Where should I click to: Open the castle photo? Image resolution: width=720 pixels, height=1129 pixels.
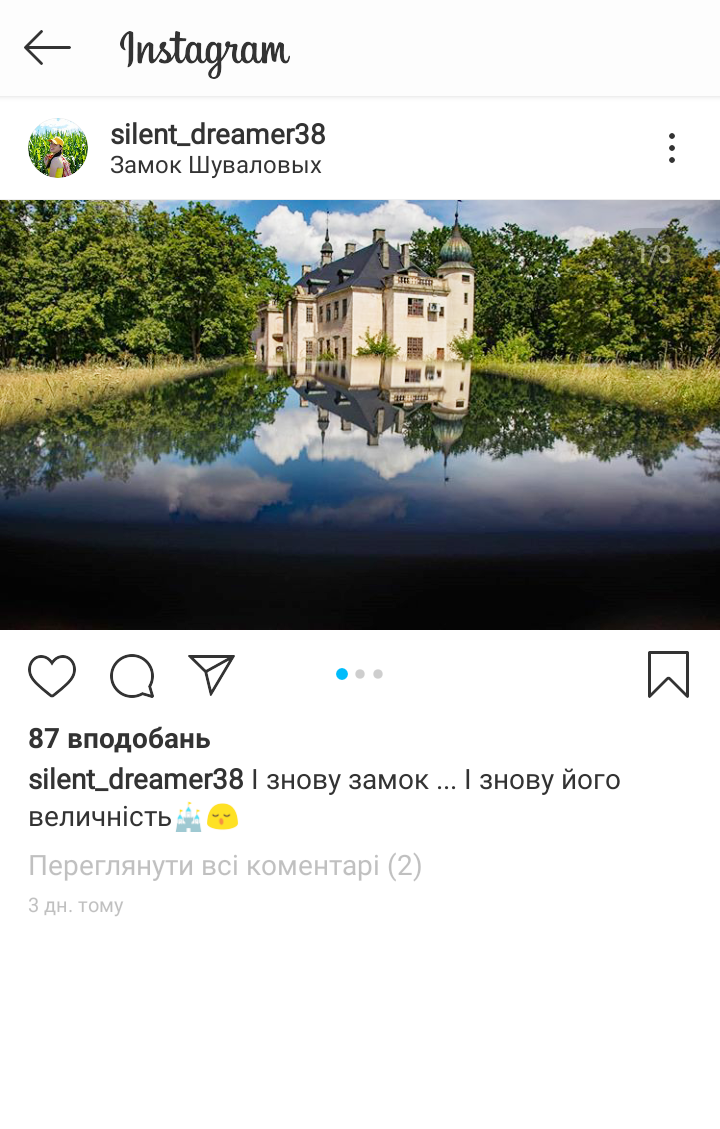(360, 415)
